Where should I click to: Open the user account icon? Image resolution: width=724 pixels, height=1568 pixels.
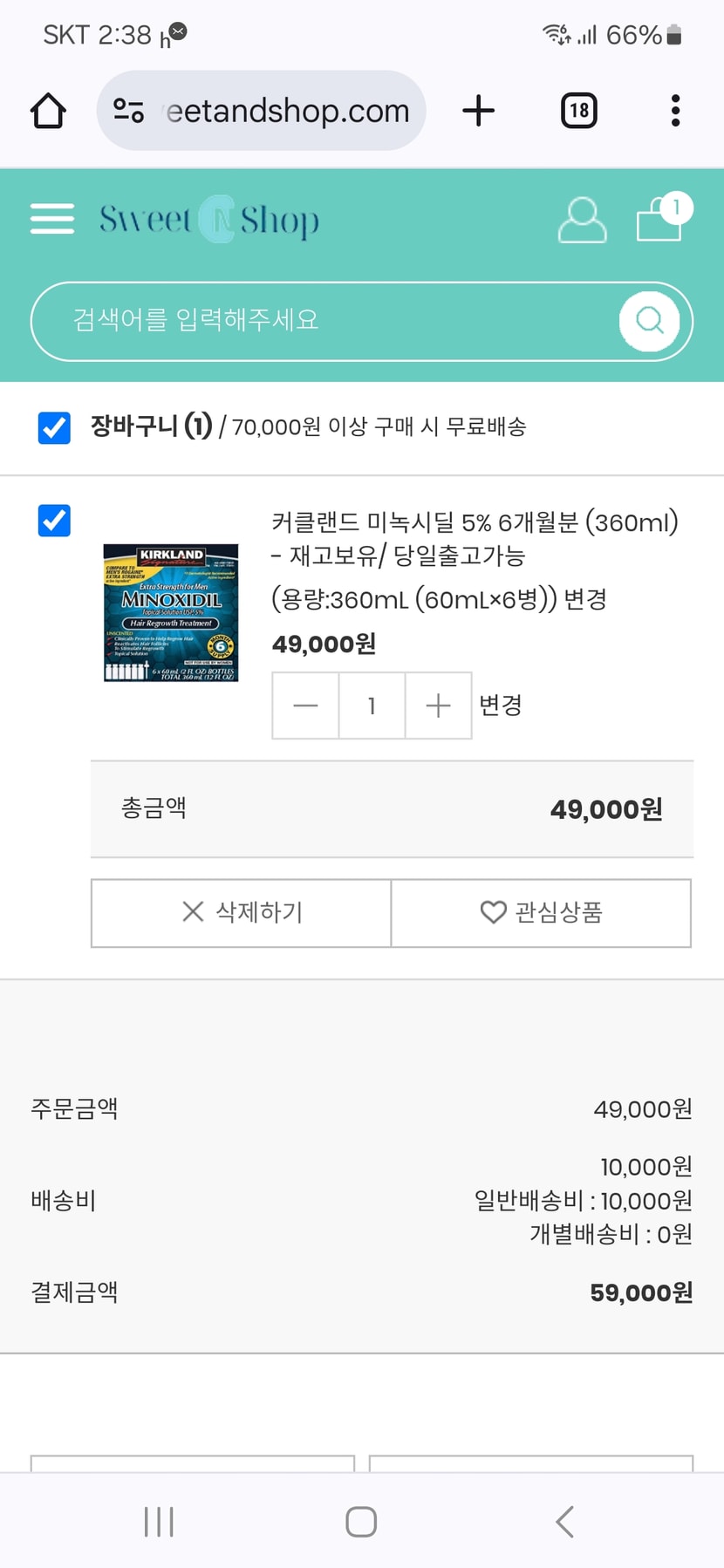coord(582,220)
